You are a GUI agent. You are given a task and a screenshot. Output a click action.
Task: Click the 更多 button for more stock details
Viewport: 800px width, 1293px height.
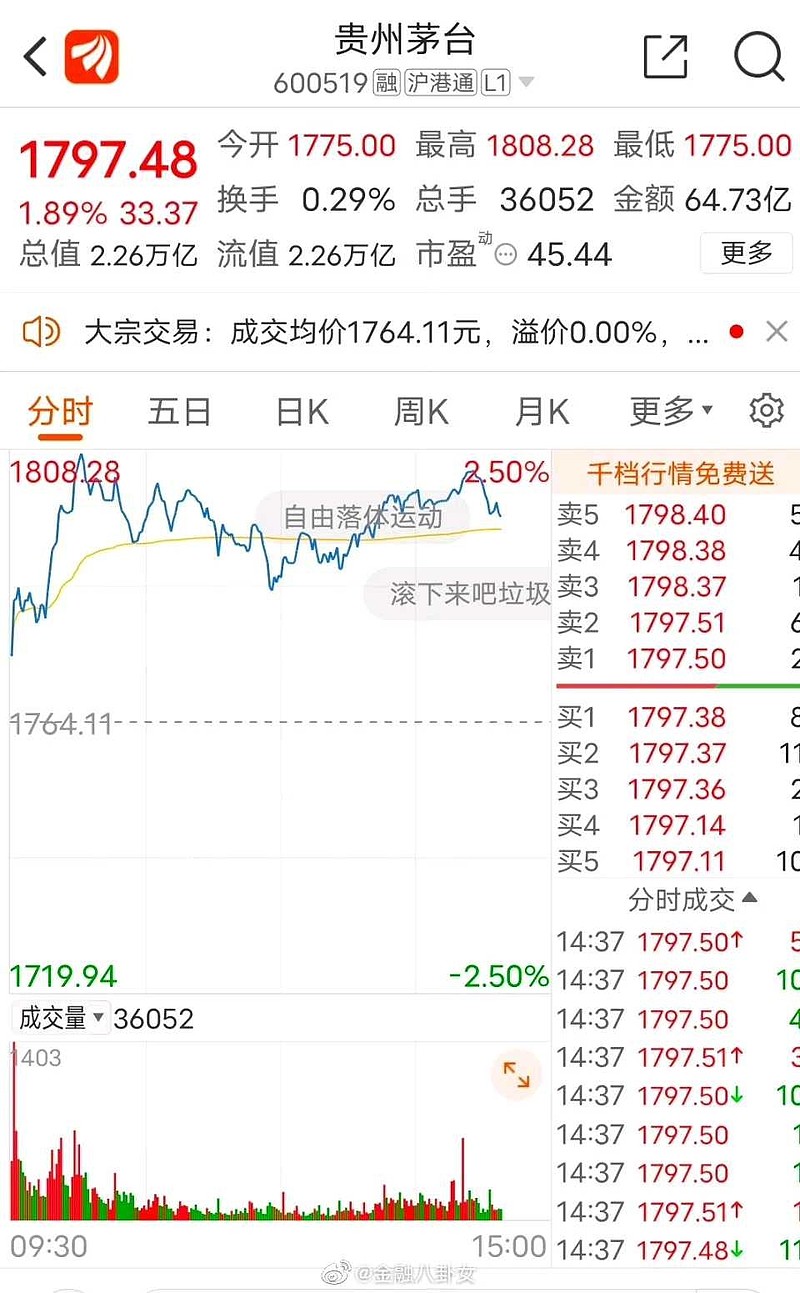[x=746, y=253]
